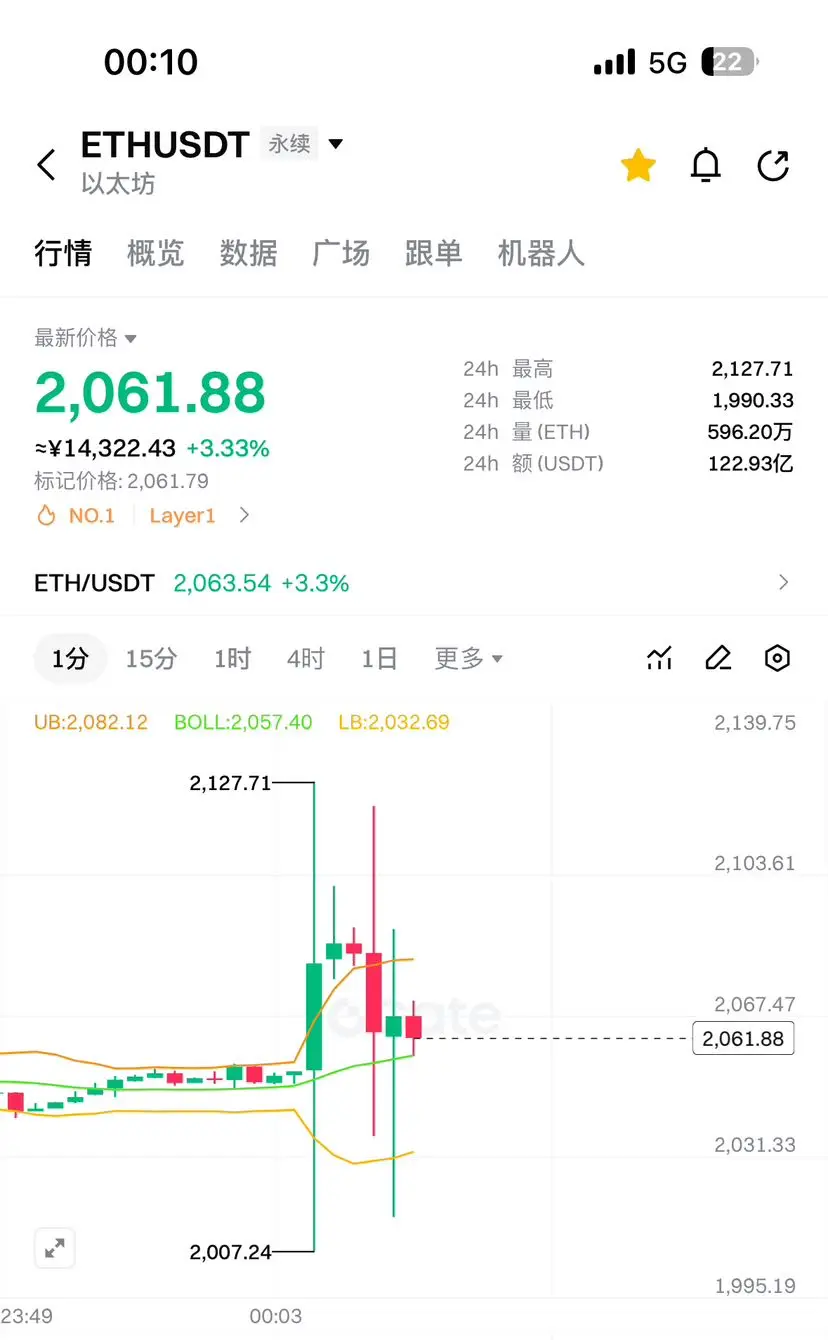
Task: Choose the 4时 chart interval
Action: tap(306, 659)
